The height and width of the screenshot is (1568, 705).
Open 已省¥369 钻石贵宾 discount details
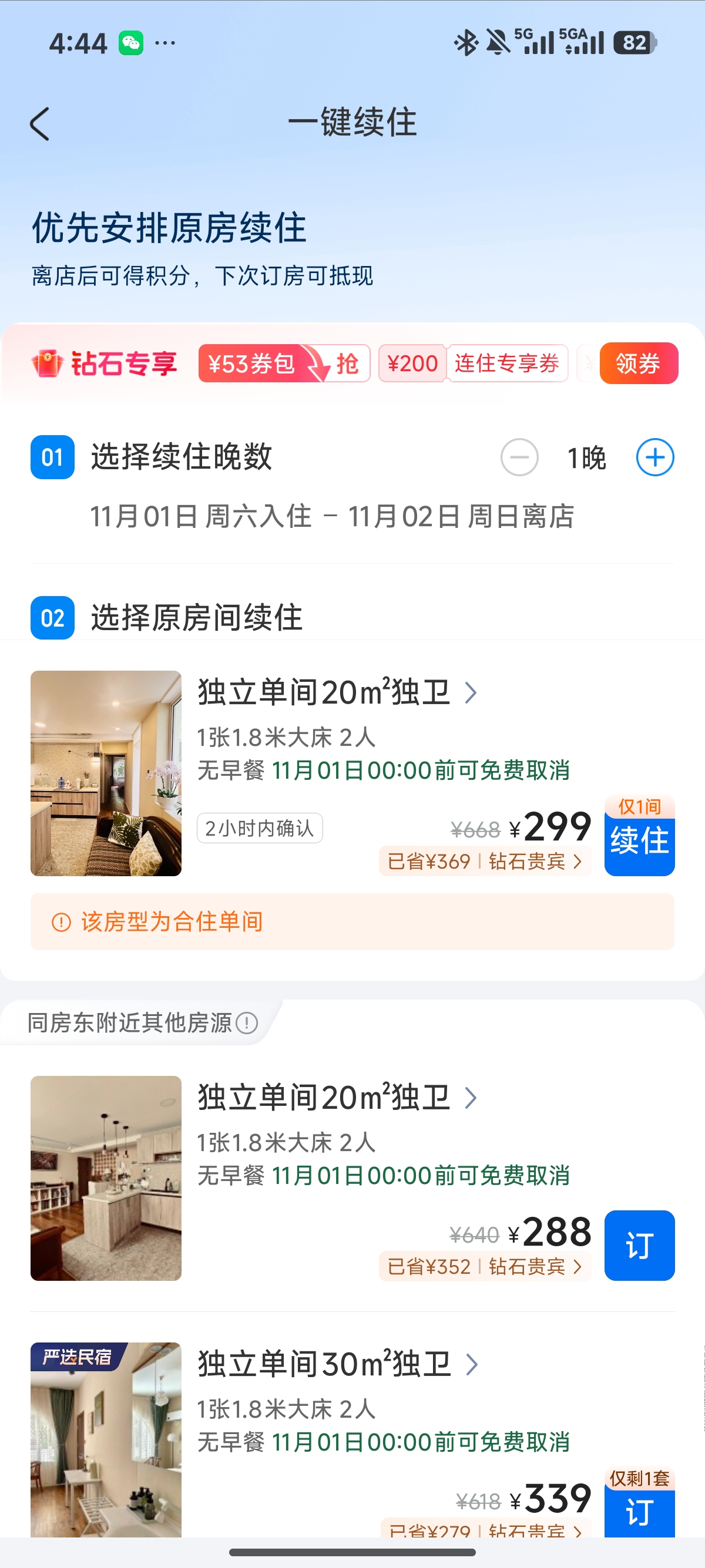[485, 862]
